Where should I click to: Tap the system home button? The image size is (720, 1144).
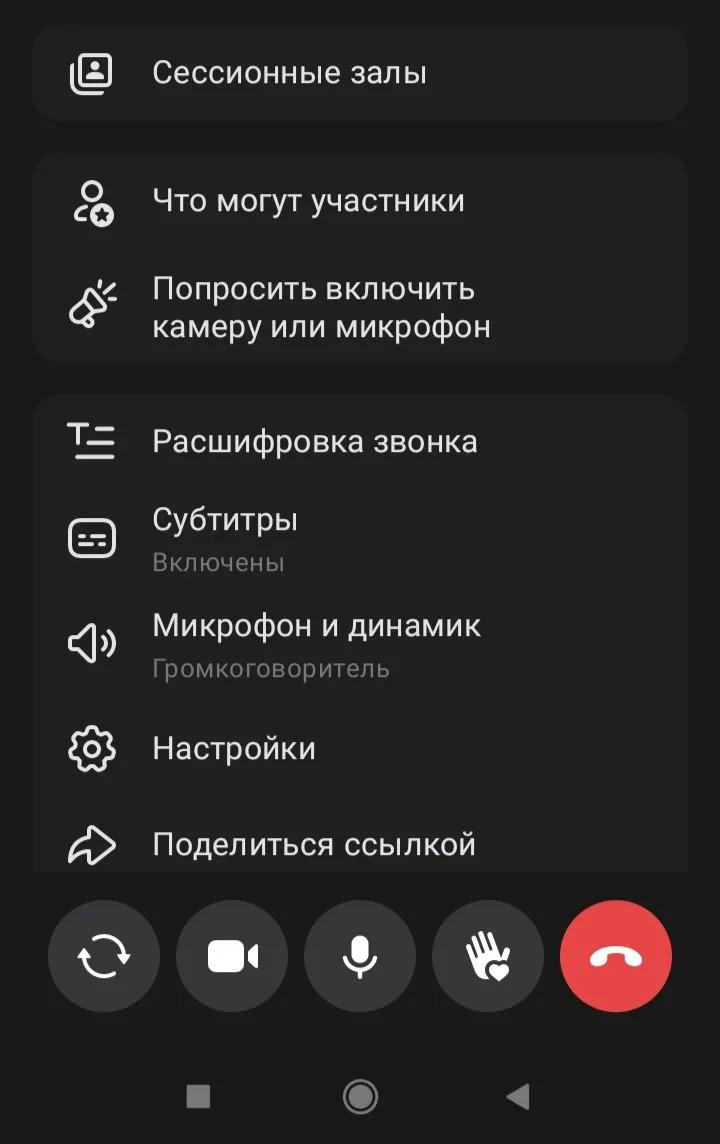pos(360,1096)
